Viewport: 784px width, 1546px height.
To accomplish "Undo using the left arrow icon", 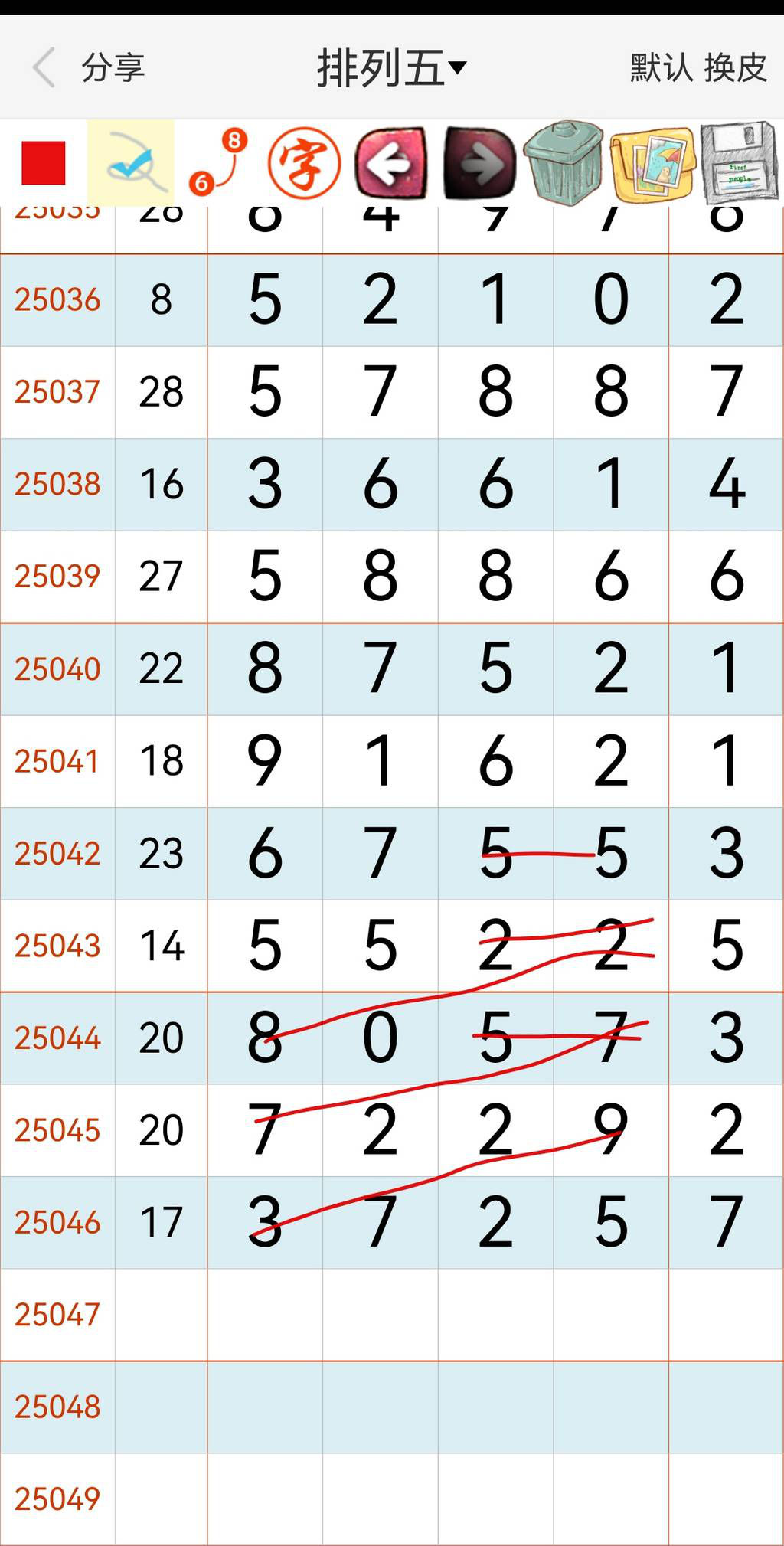I will 390,162.
